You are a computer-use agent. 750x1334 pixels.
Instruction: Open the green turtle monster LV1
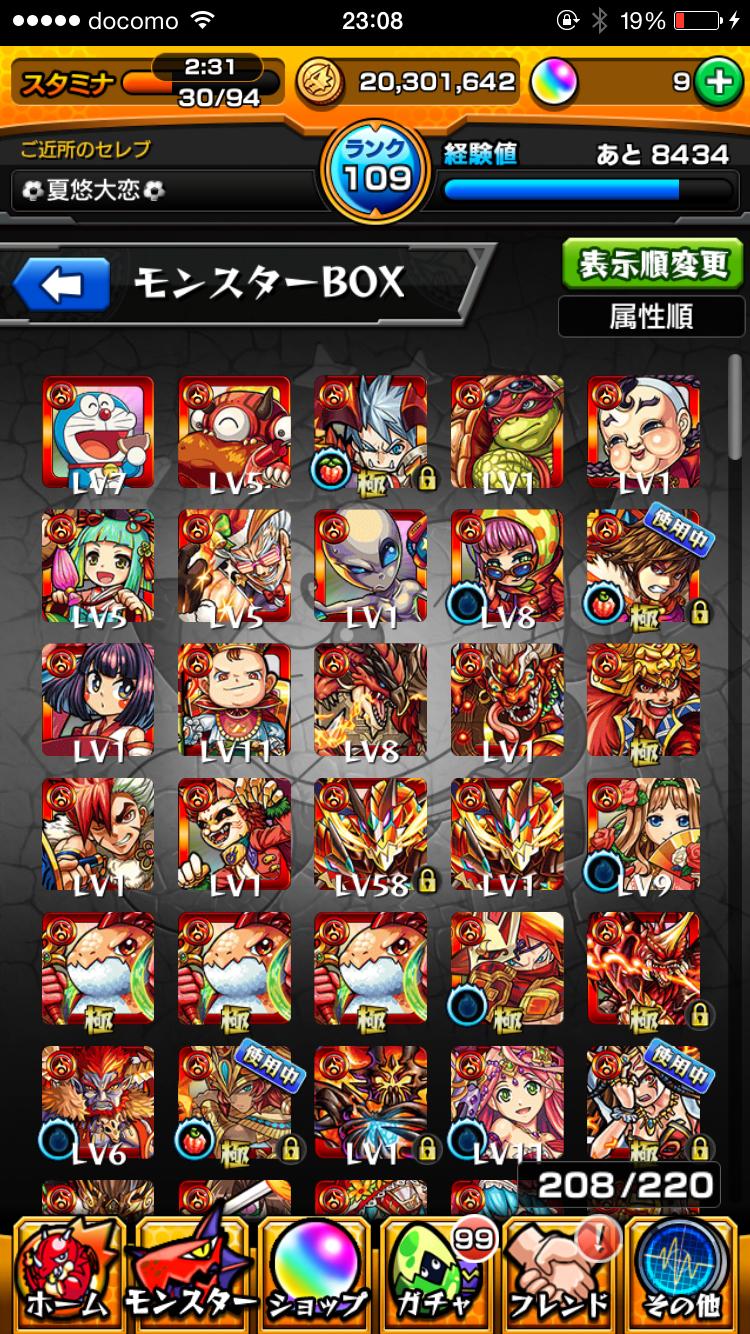point(507,432)
